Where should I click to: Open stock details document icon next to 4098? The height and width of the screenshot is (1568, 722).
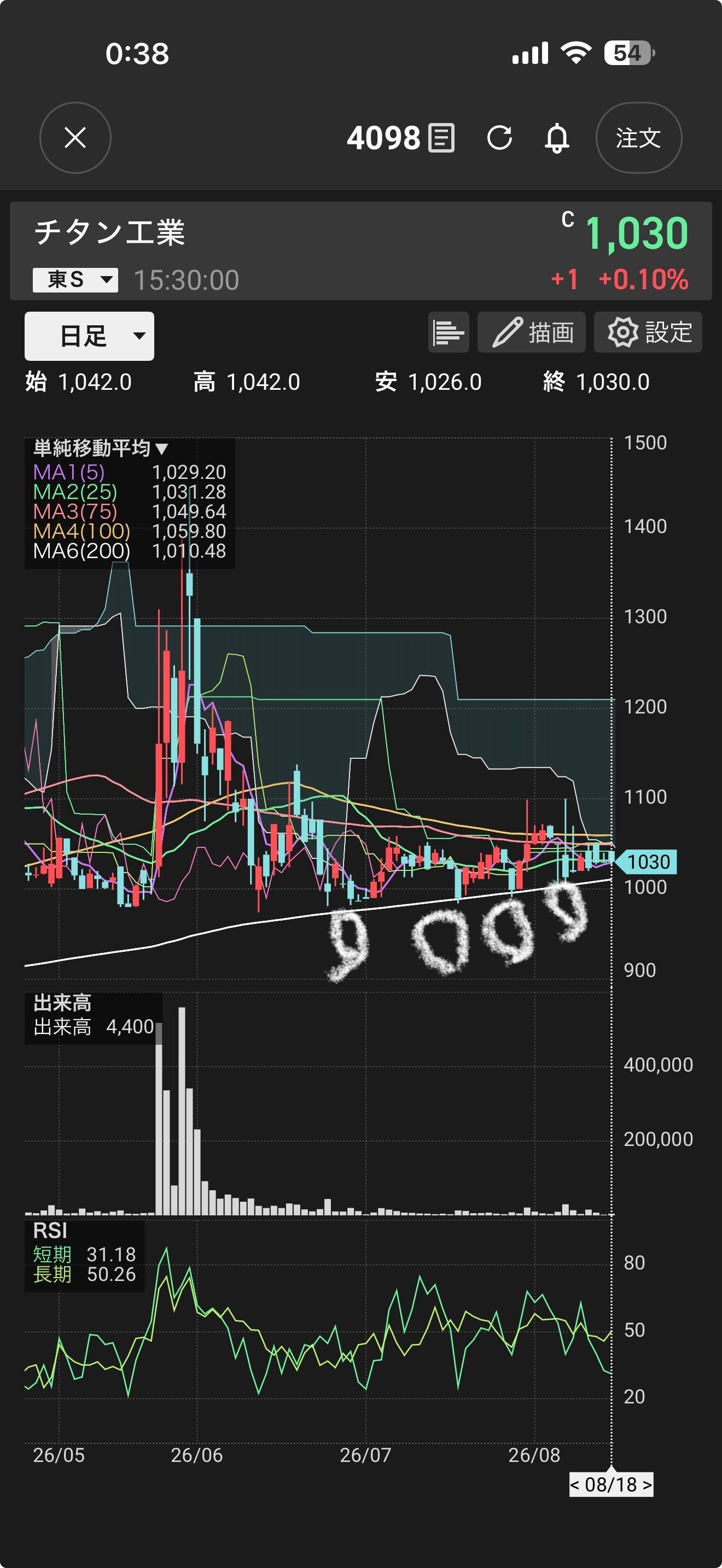tap(441, 138)
